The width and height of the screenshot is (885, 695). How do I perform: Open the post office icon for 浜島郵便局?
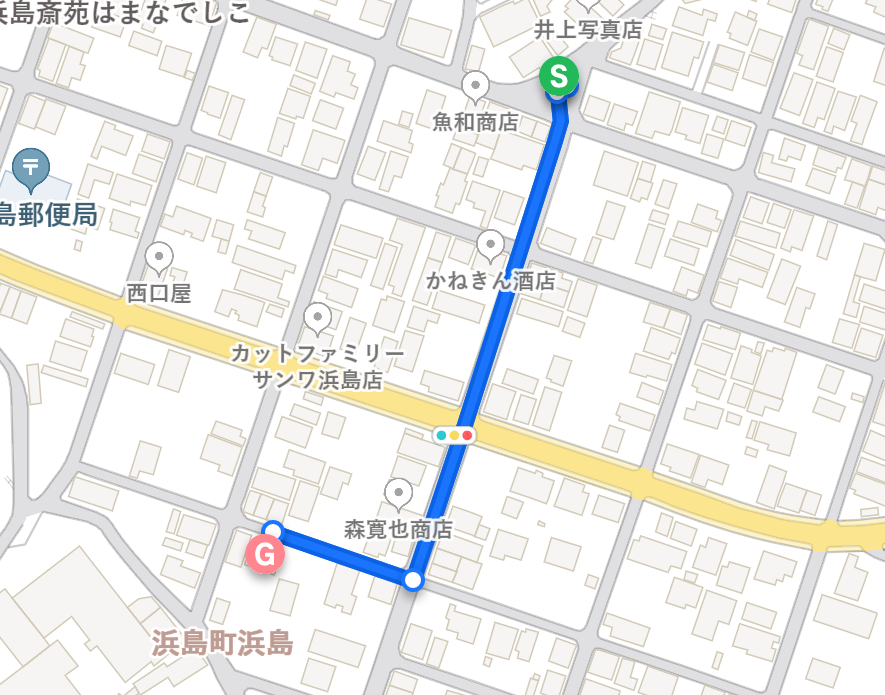(x=32, y=167)
